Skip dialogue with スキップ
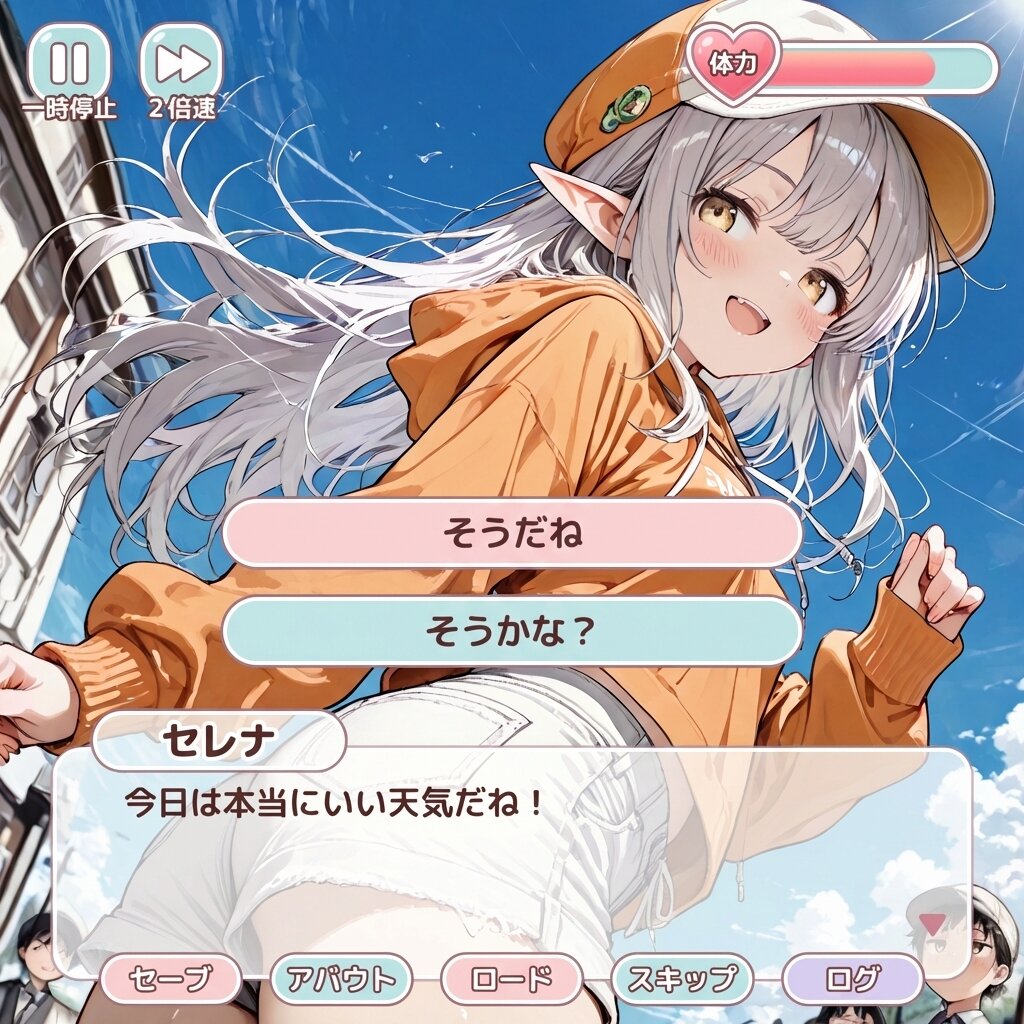Viewport: 1024px width, 1024px height. pos(681,979)
